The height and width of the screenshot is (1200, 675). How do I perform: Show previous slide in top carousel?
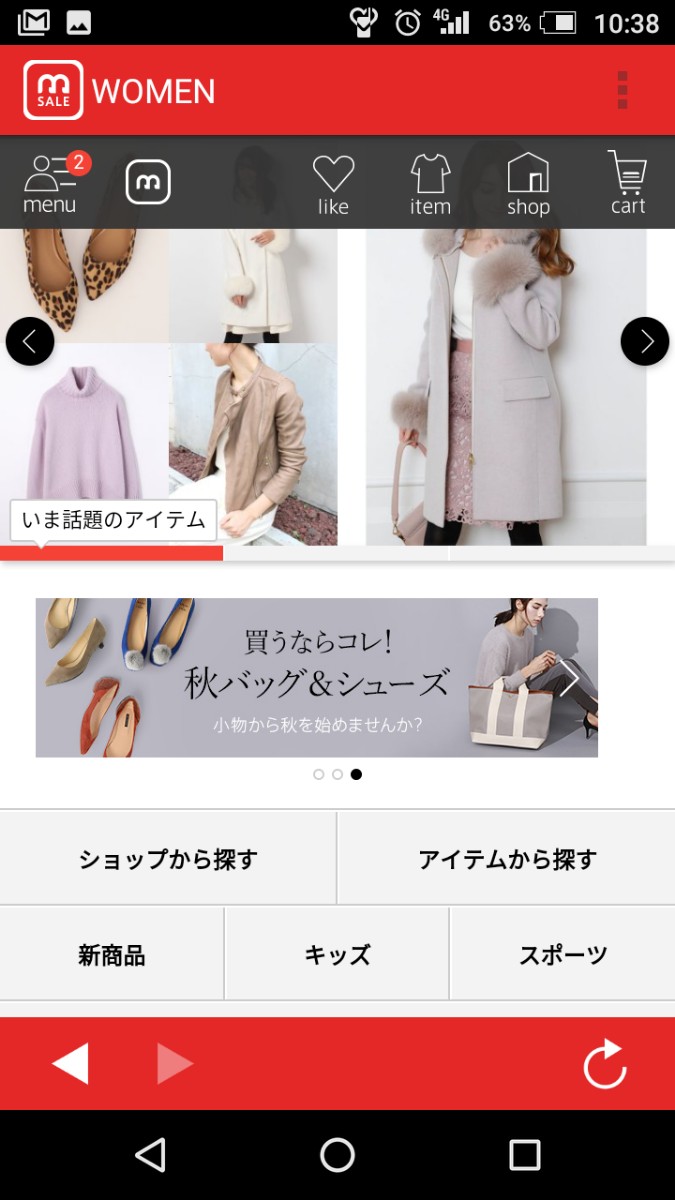30,342
